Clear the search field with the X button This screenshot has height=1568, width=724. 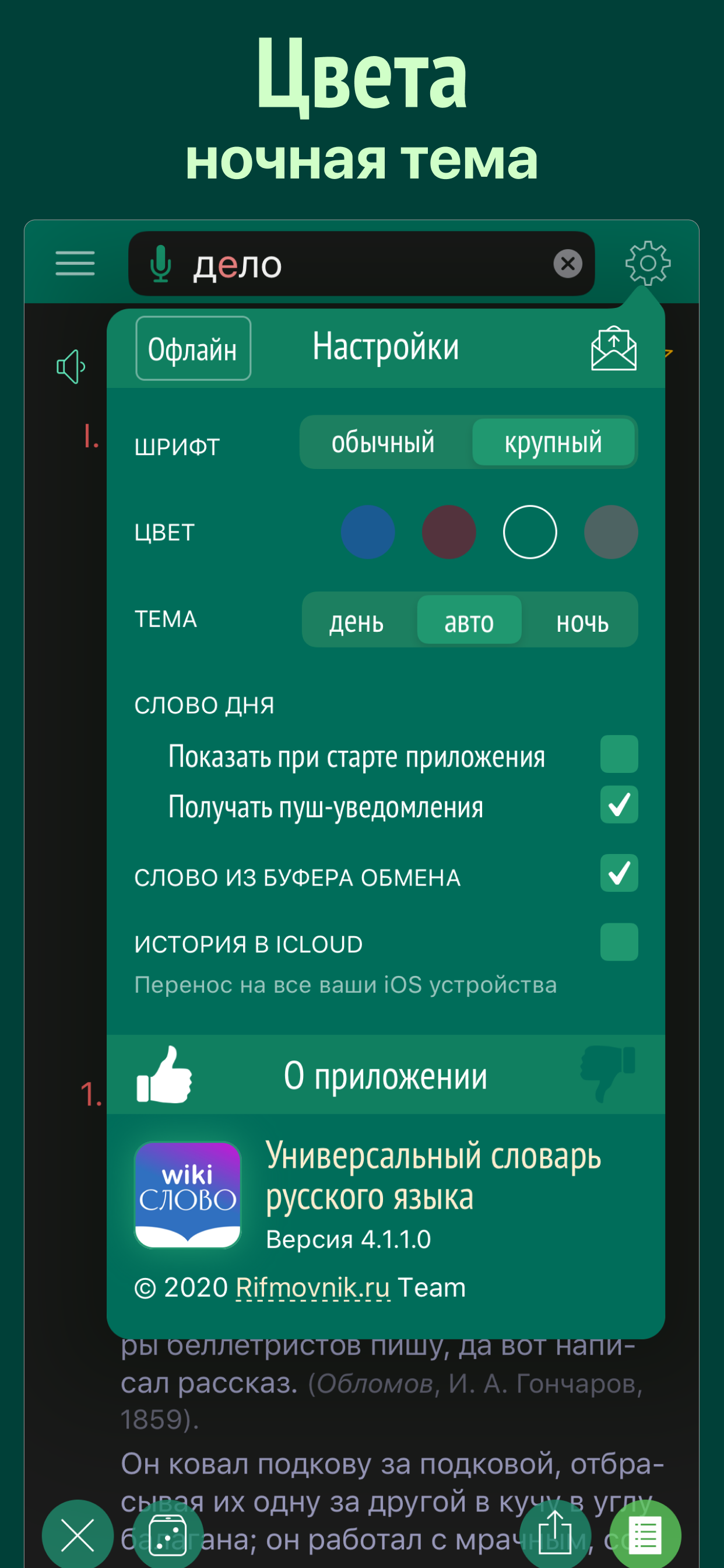(x=568, y=264)
